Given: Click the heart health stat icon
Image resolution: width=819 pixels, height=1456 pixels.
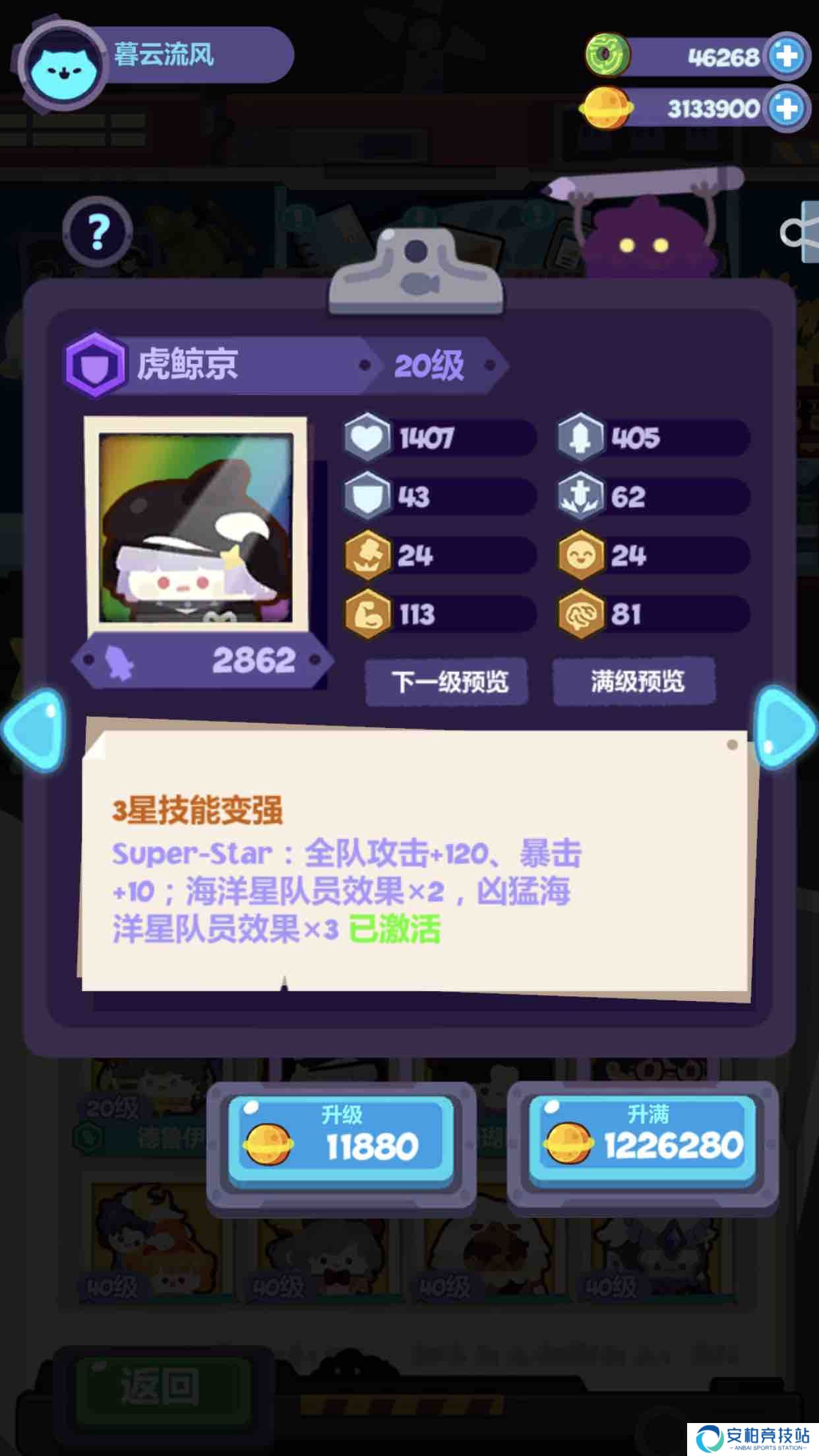Looking at the screenshot, I should [x=367, y=437].
